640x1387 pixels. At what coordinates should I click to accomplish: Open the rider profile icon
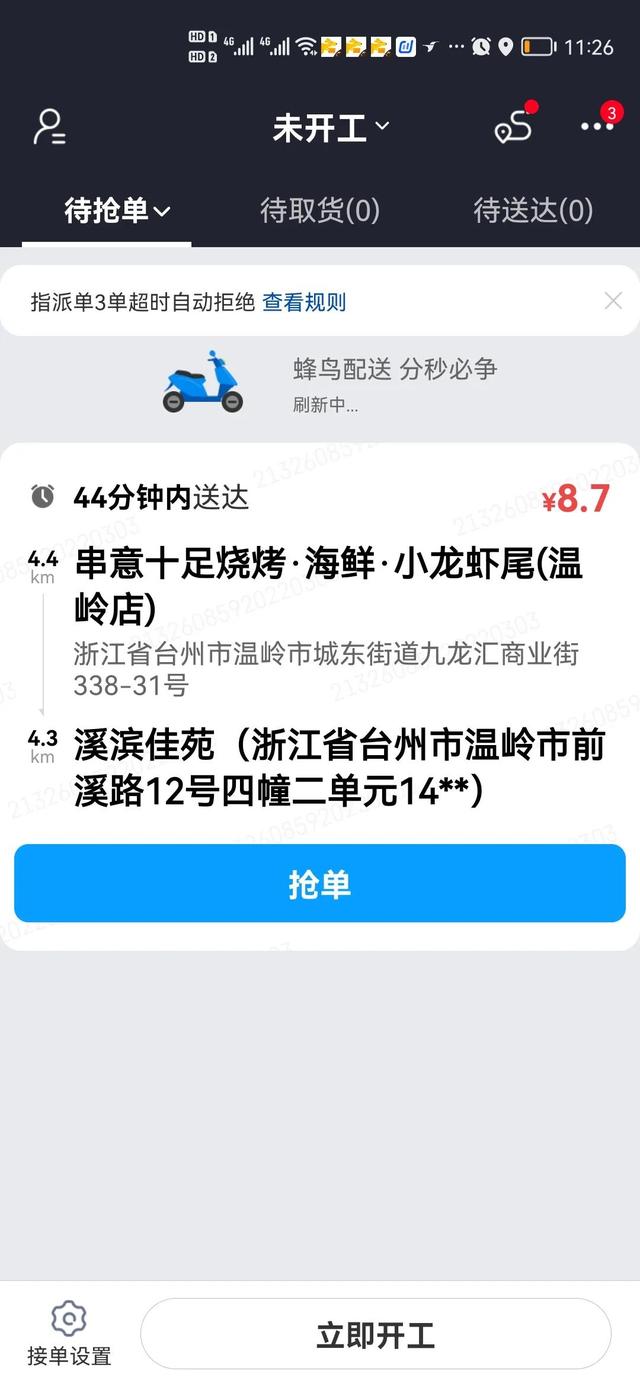coord(49,128)
